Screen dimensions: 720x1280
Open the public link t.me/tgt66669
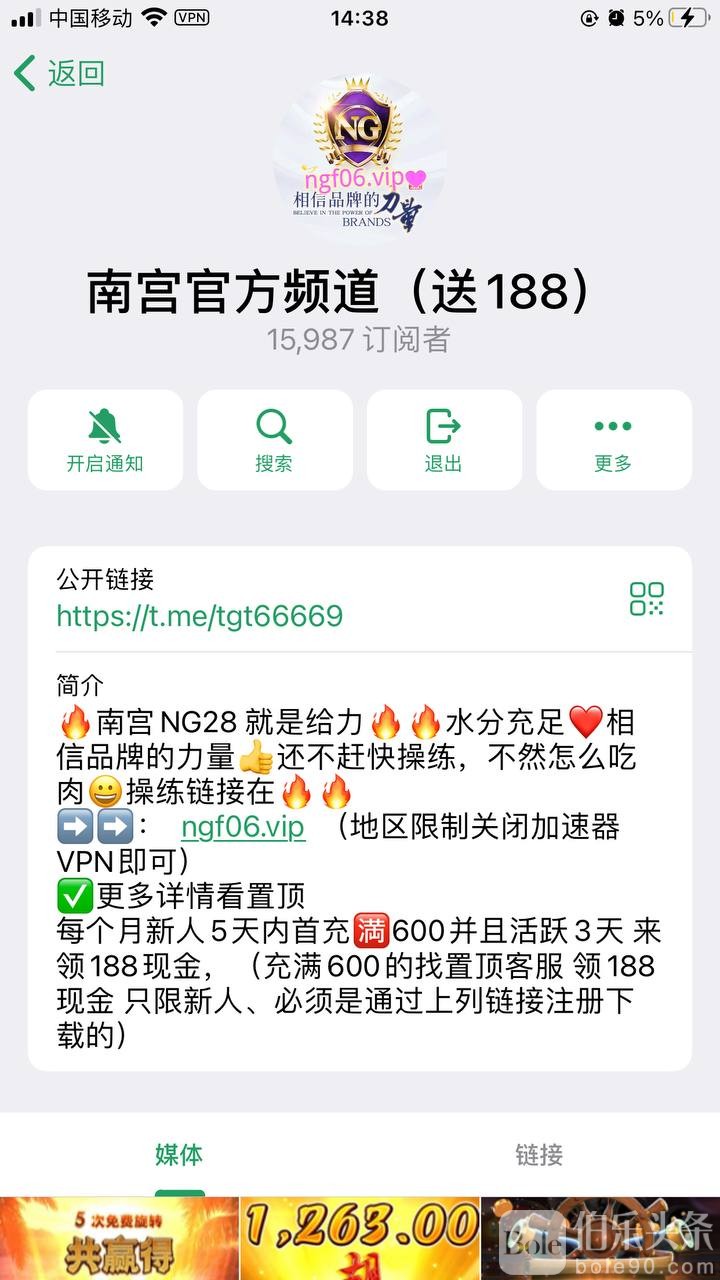pyautogui.click(x=200, y=615)
